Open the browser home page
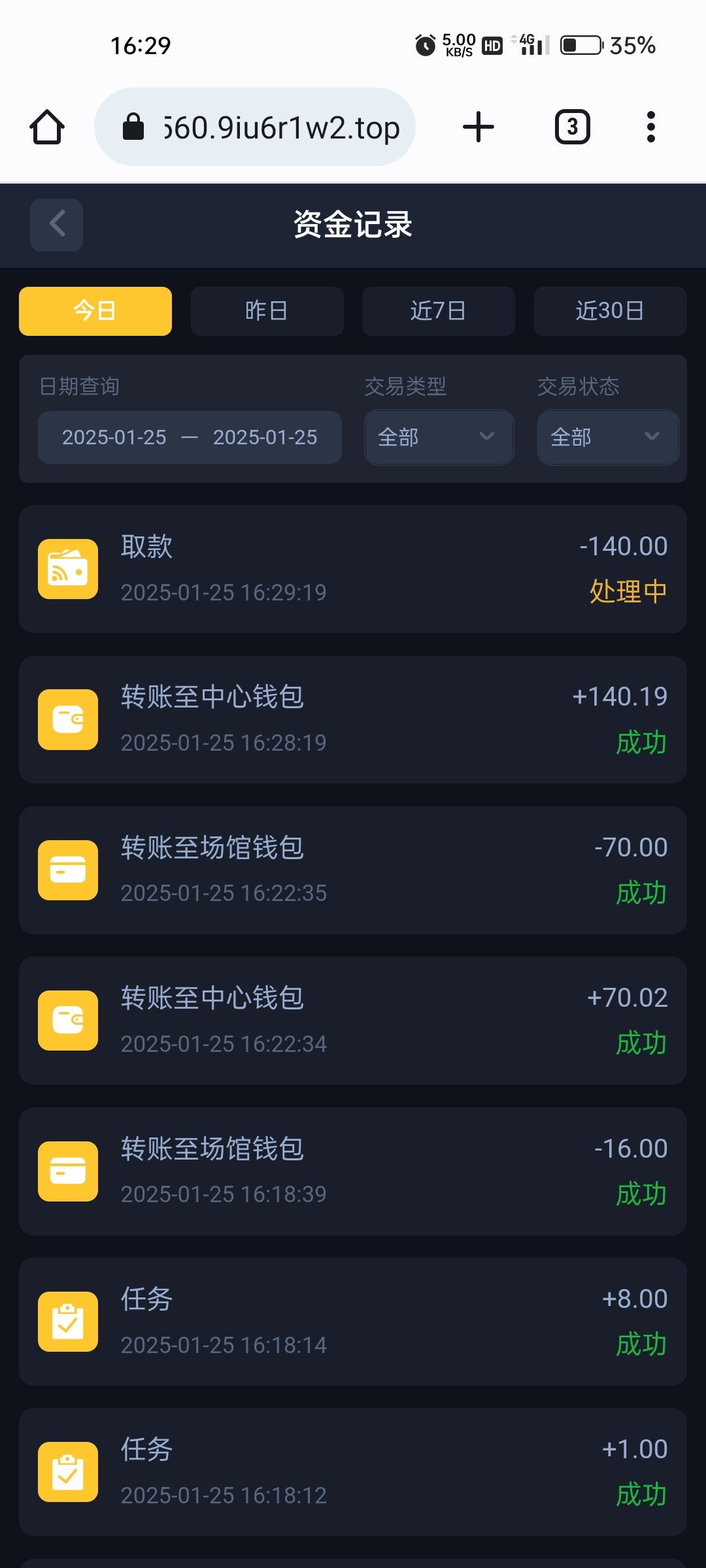Image resolution: width=706 pixels, height=1568 pixels. point(47,127)
